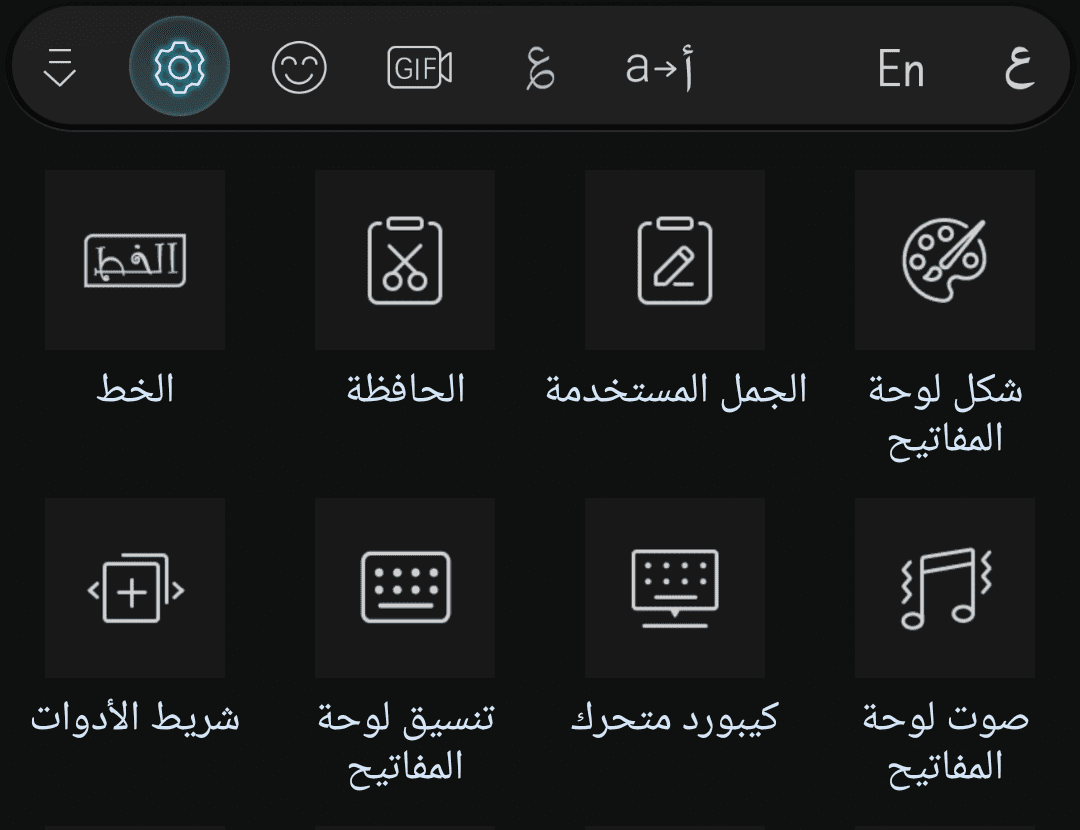
Task: Open صوت لوحة المفاتيح keyboard sound
Action: (945, 589)
